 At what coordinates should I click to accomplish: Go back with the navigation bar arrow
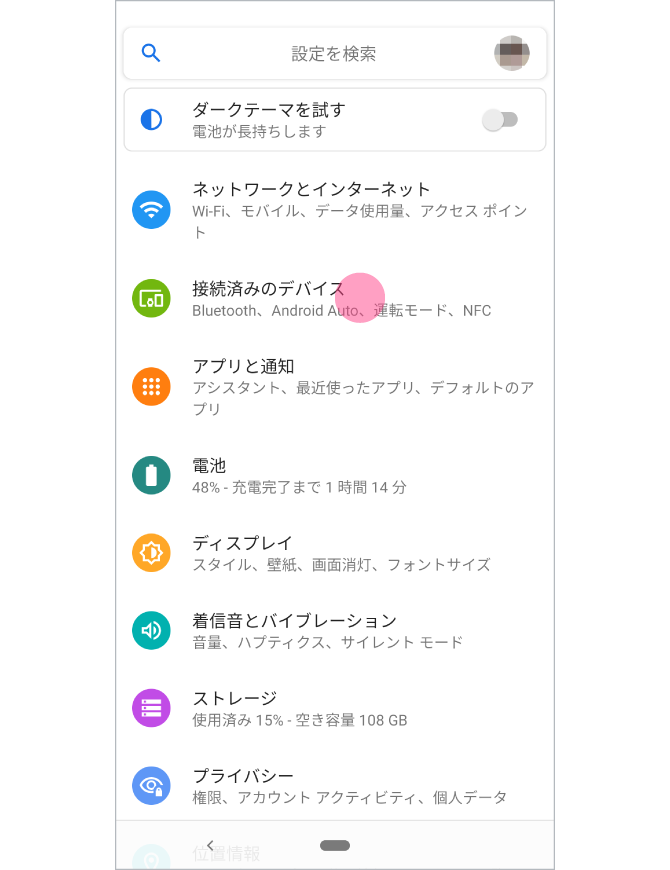tap(210, 846)
